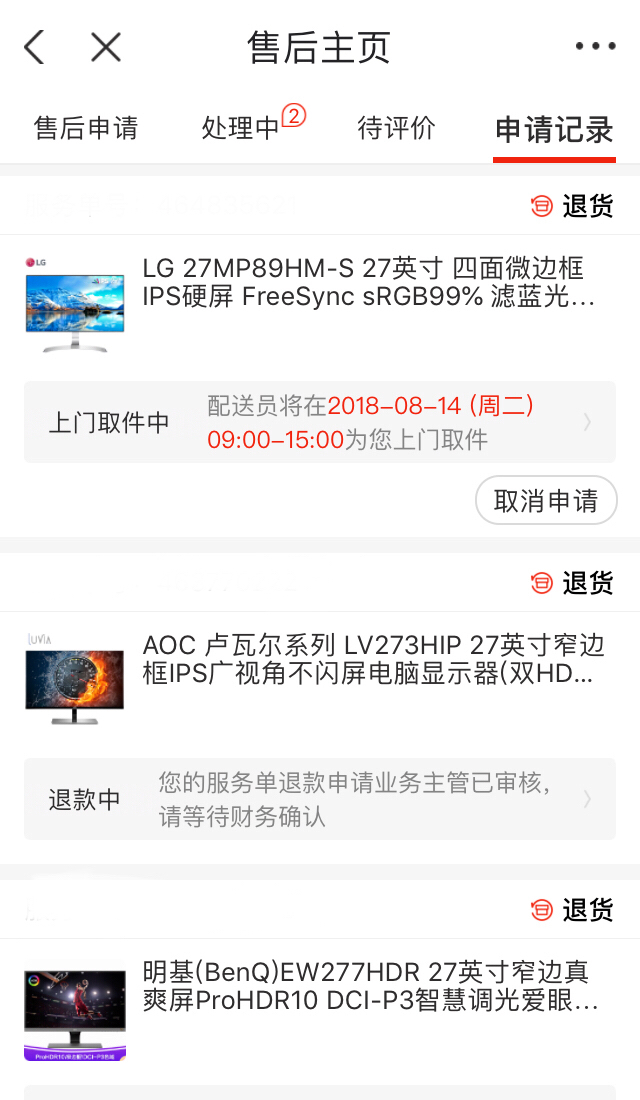Switch to the 处理中 tab

pos(241,129)
